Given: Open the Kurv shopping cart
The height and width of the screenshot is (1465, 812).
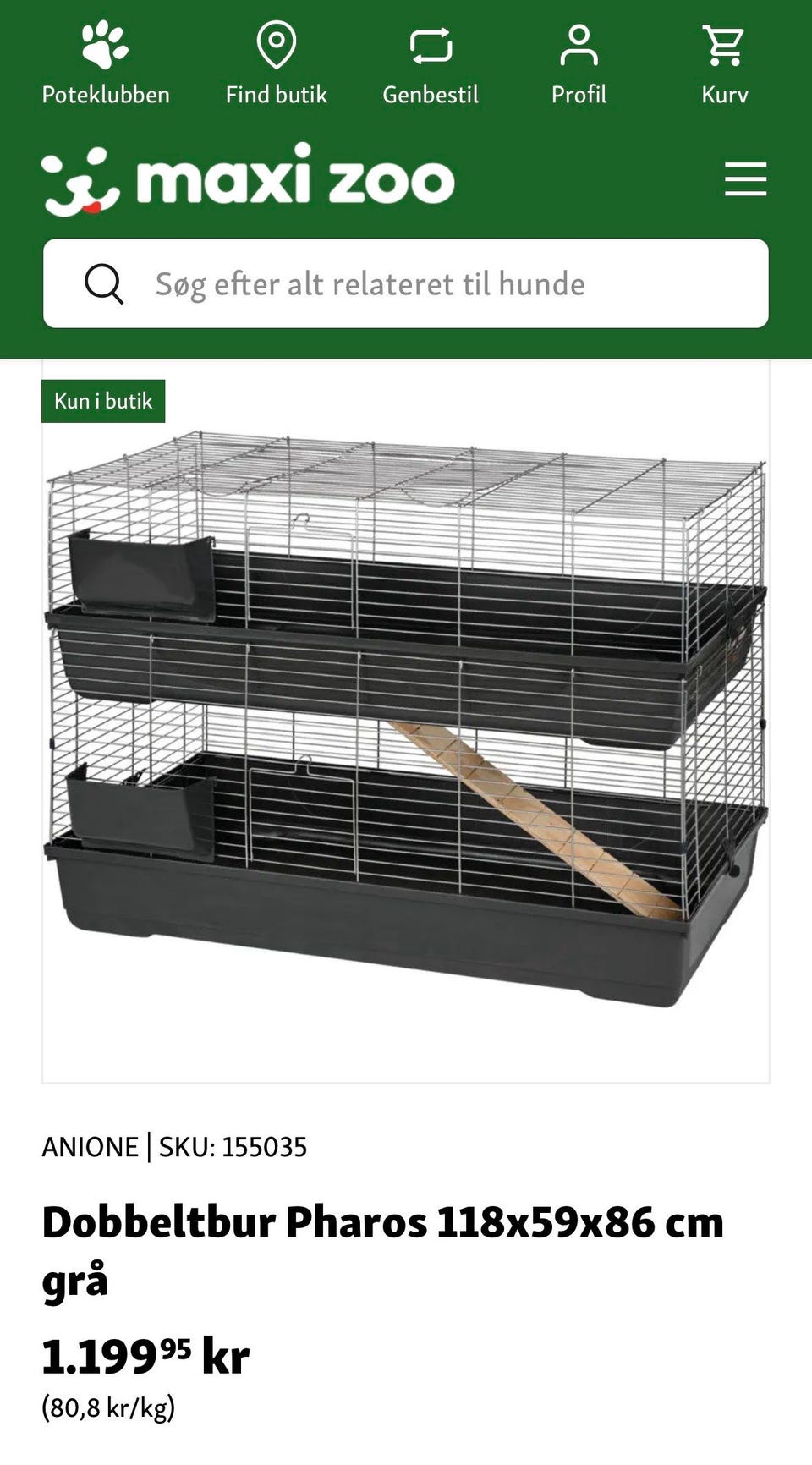Looking at the screenshot, I should point(724,64).
